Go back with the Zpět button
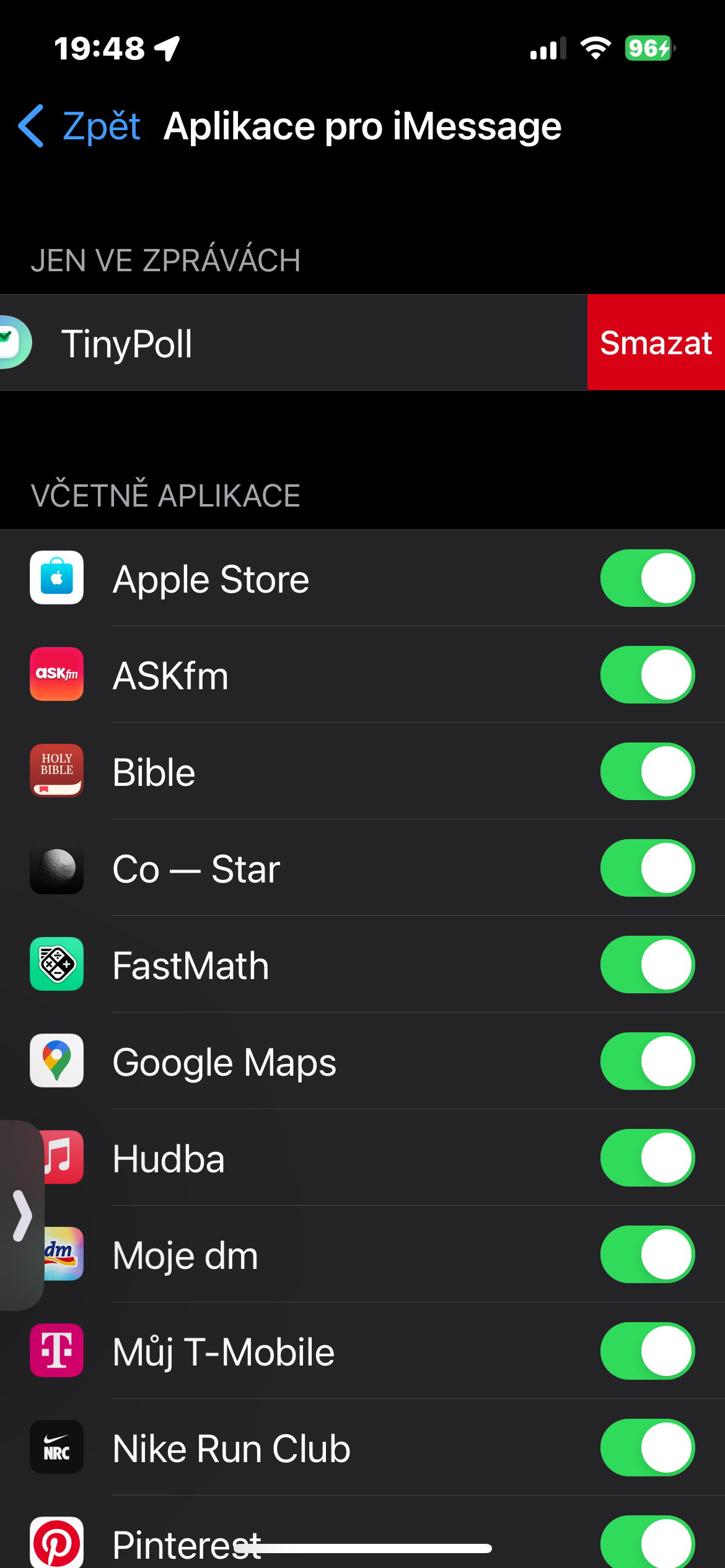The width and height of the screenshot is (725, 1568). tap(81, 126)
